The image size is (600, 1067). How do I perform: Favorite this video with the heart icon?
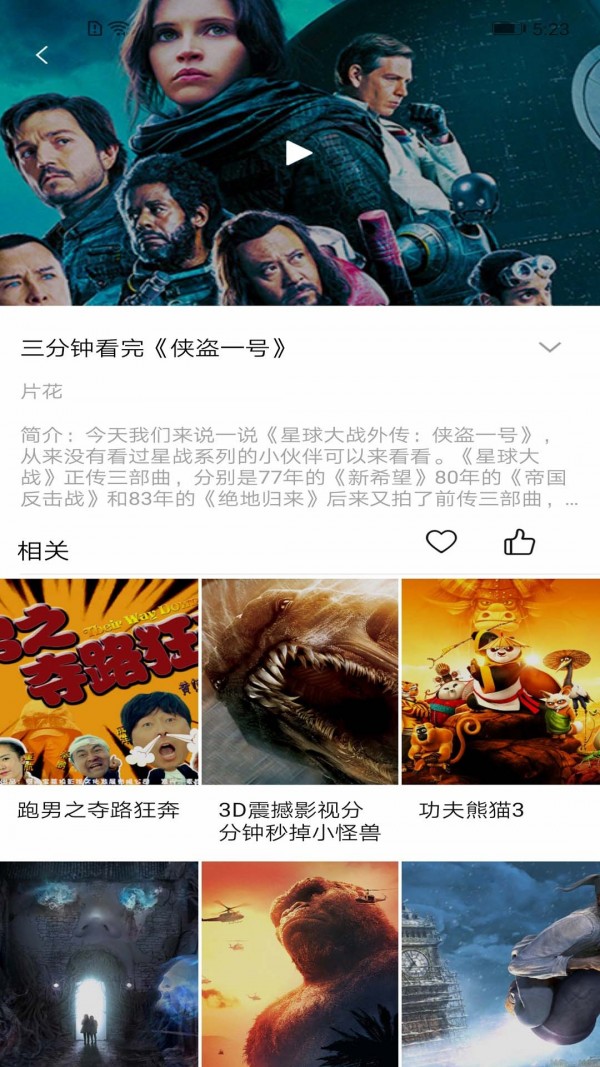441,542
